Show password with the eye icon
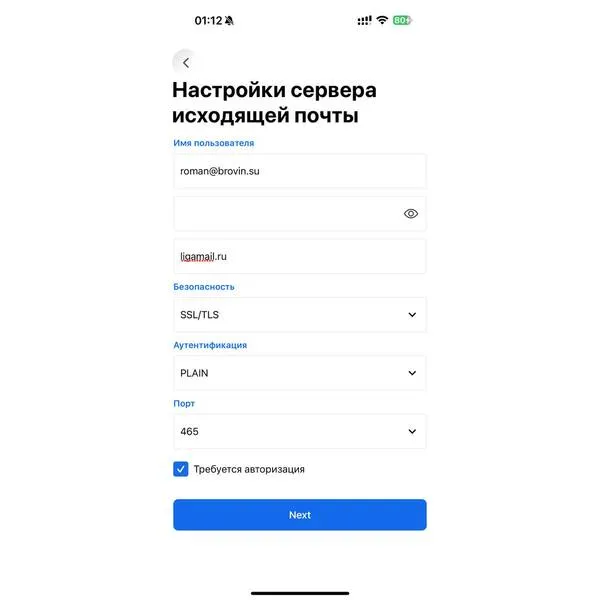This screenshot has height=600, width=600. point(410,213)
